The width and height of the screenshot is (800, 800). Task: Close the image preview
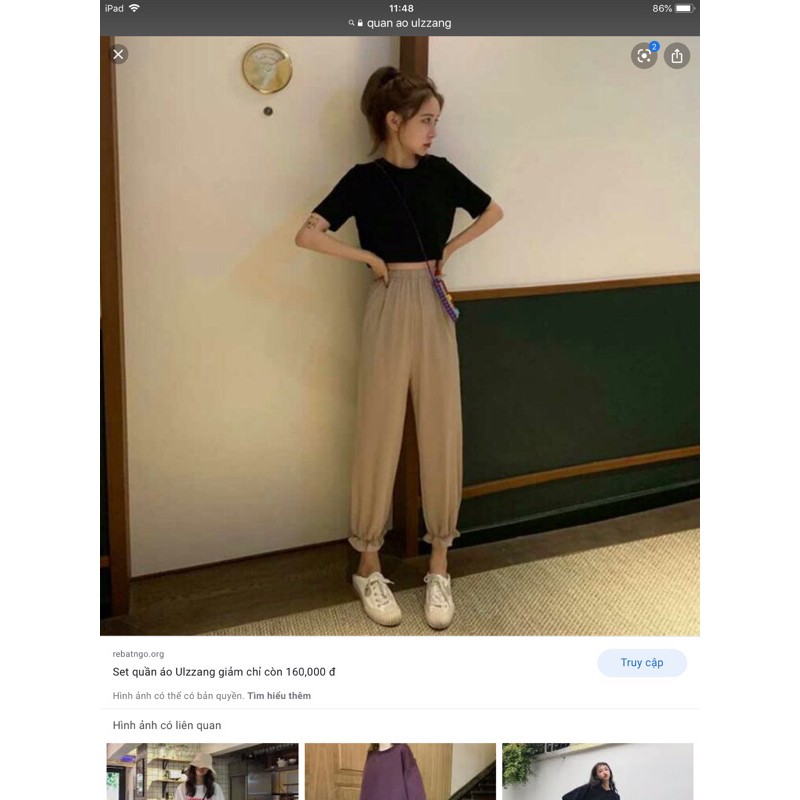tap(119, 55)
